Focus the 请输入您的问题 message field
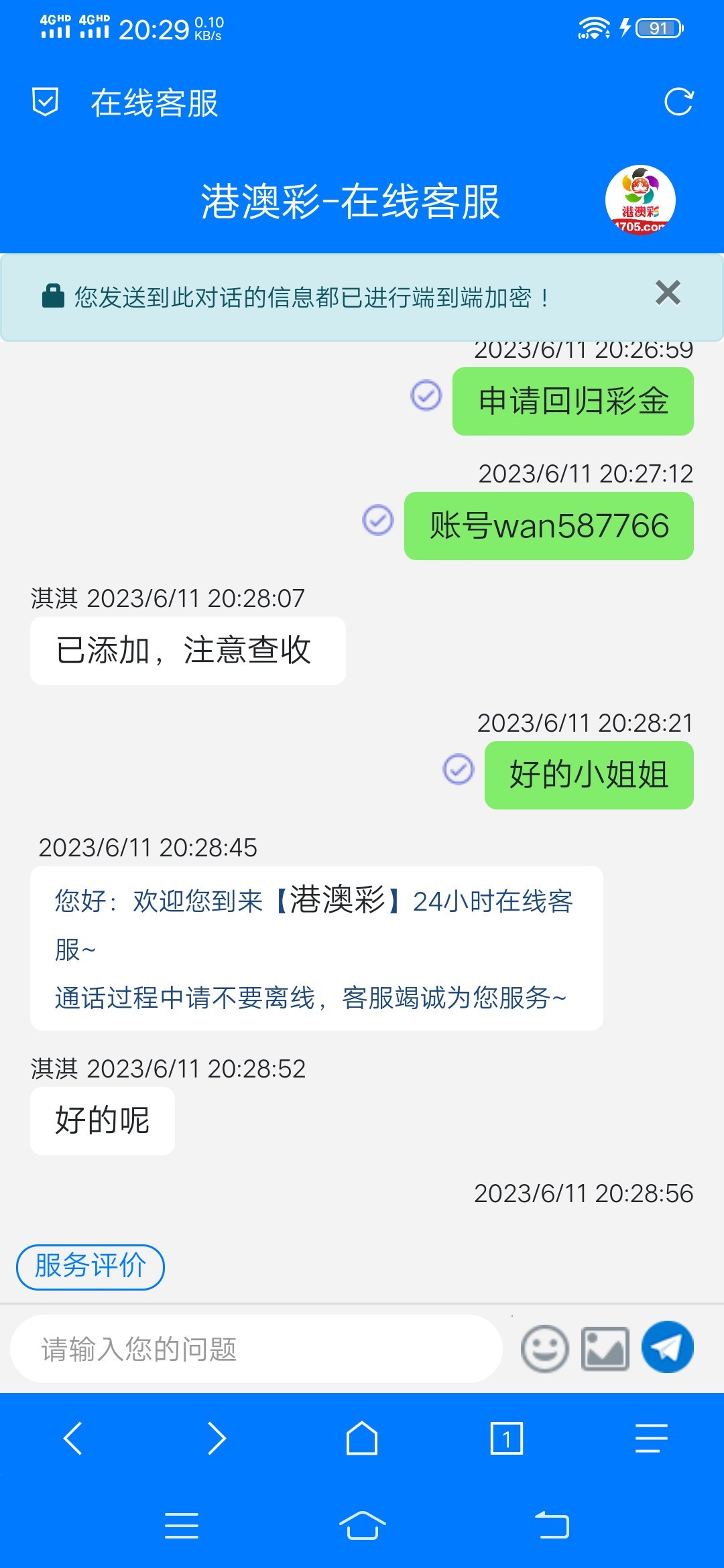Screen dimensions: 724x1568 coord(255,1348)
